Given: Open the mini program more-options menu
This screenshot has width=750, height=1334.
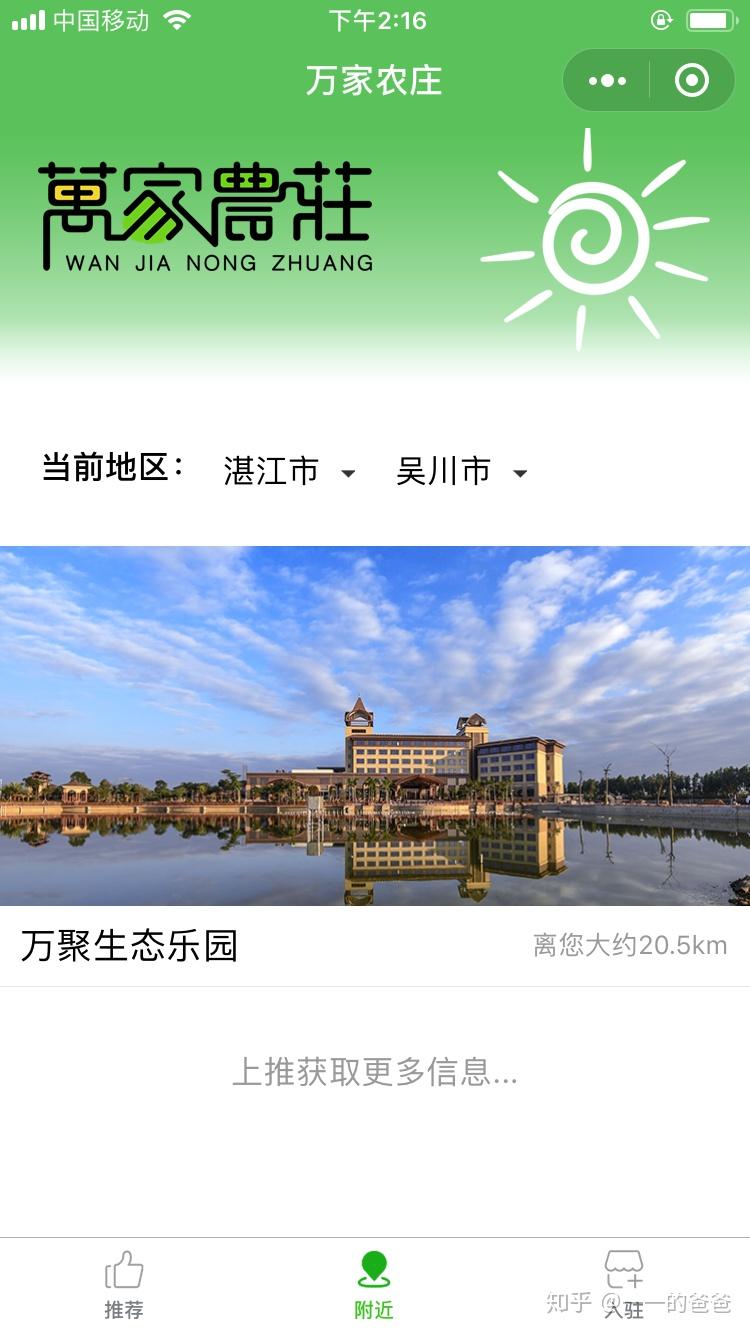Looking at the screenshot, I should (607, 81).
